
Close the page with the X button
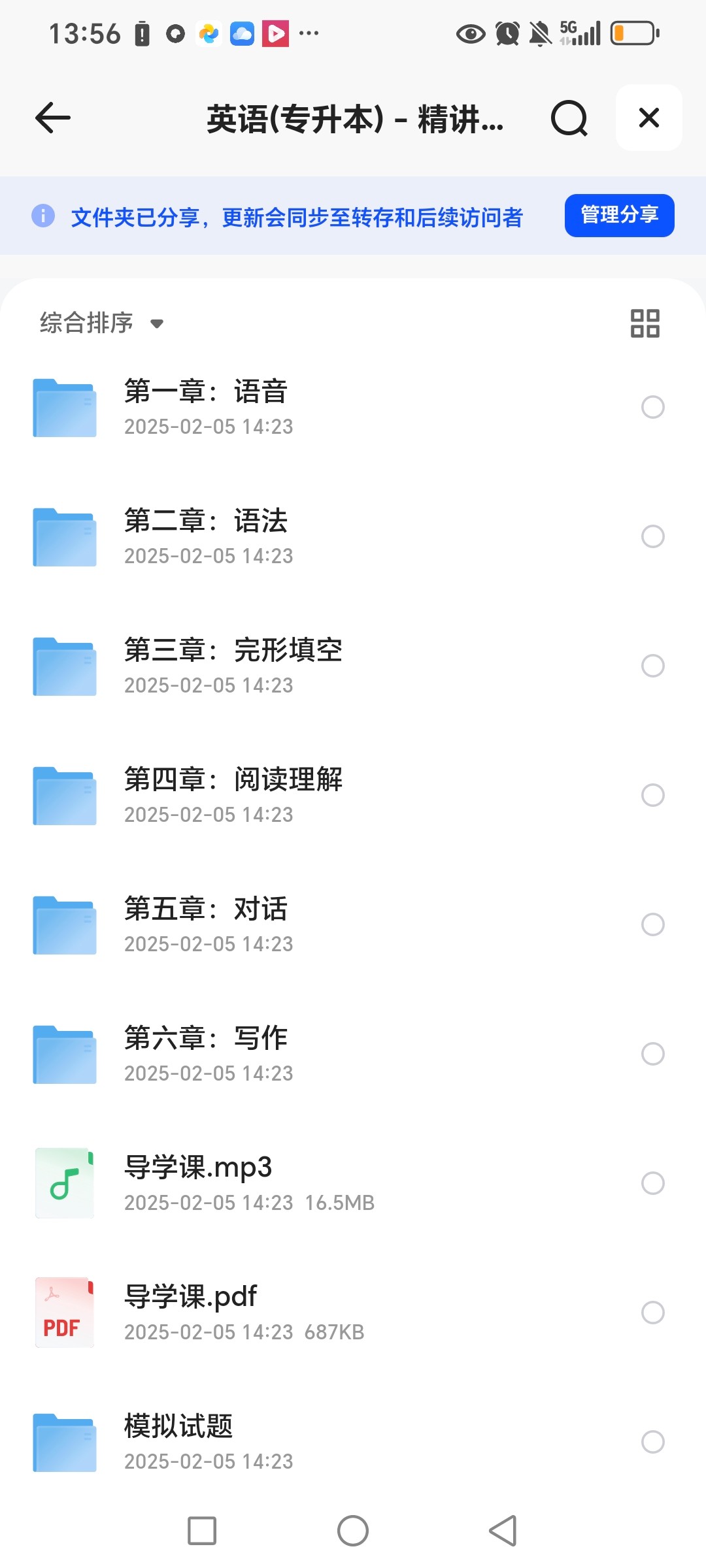click(649, 118)
